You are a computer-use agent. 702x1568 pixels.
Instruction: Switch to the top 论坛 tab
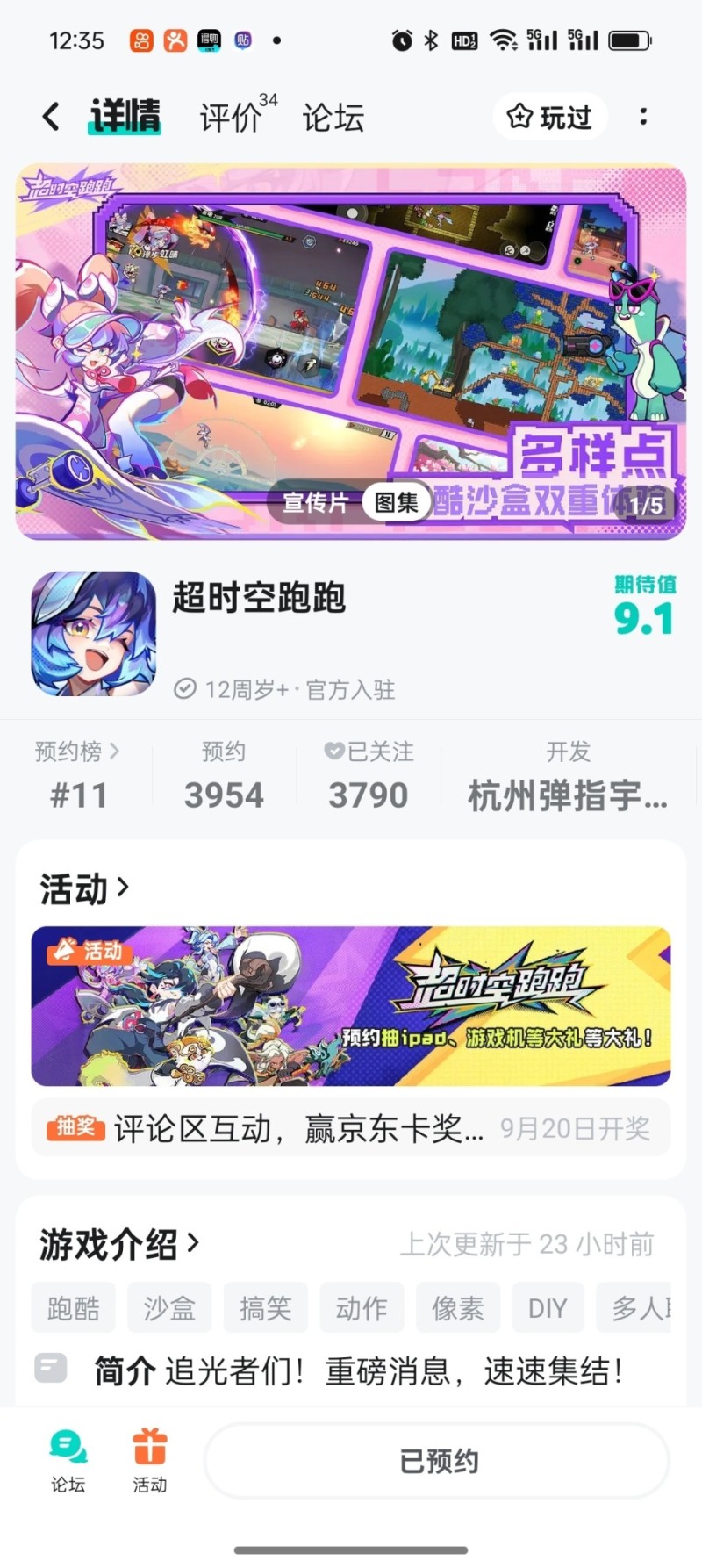[333, 118]
